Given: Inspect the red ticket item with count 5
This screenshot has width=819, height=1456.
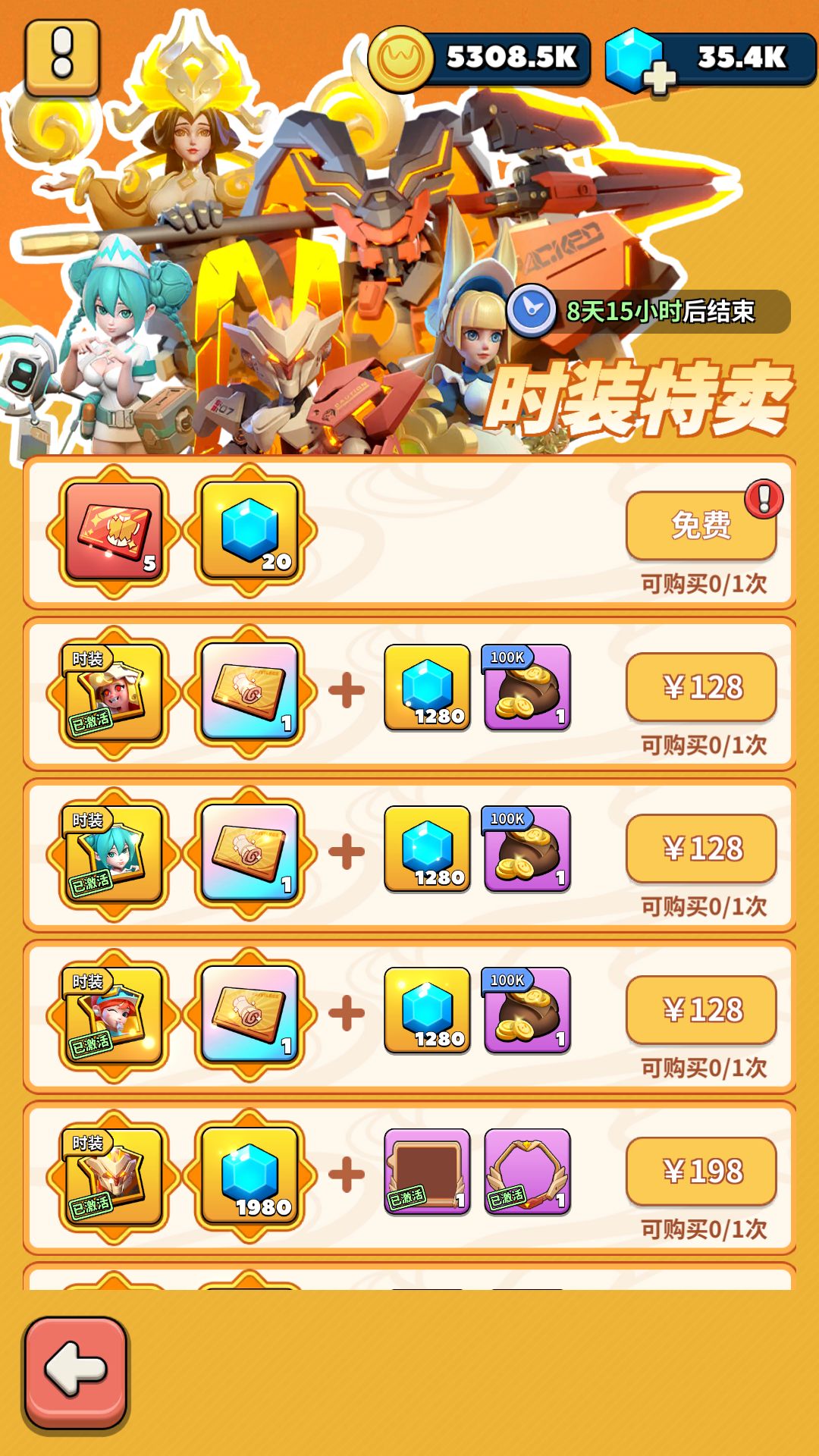Looking at the screenshot, I should [114, 531].
